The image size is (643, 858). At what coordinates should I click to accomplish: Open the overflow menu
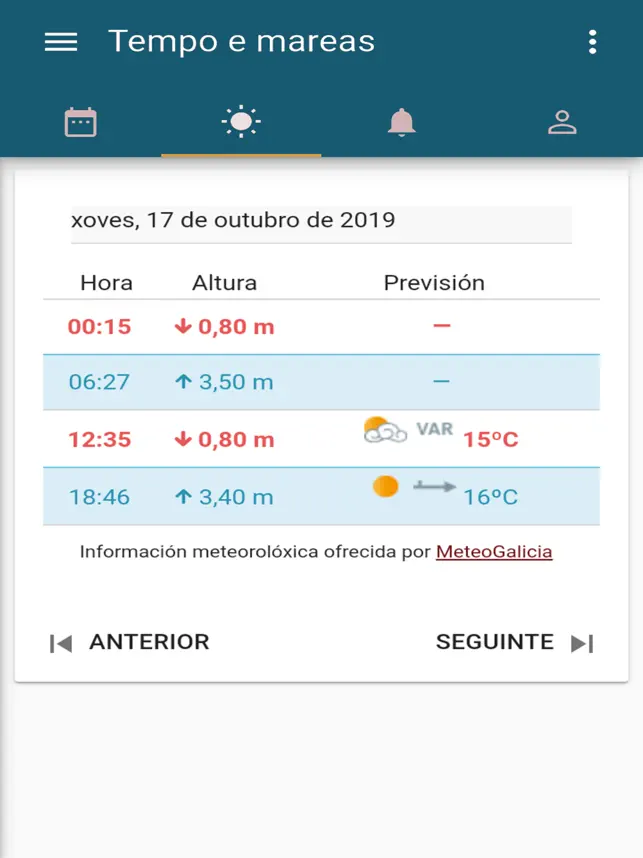tap(593, 42)
